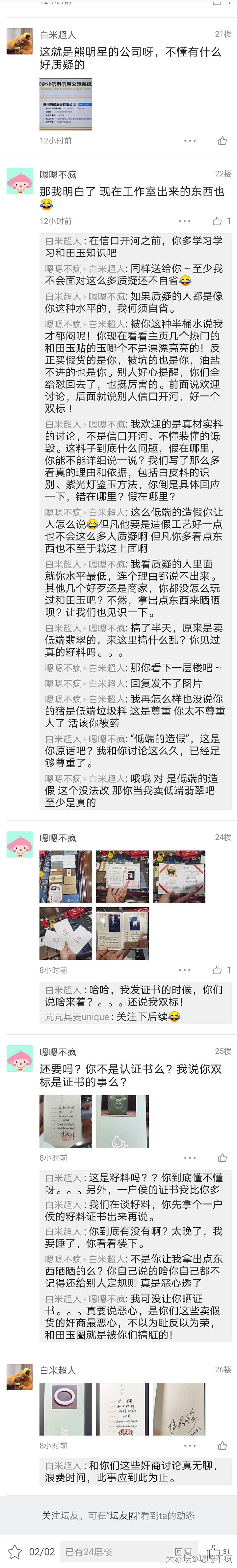The height and width of the screenshot is (1568, 237).
Task: Open overflow menu on floor 26 post
Action: 190,1446
